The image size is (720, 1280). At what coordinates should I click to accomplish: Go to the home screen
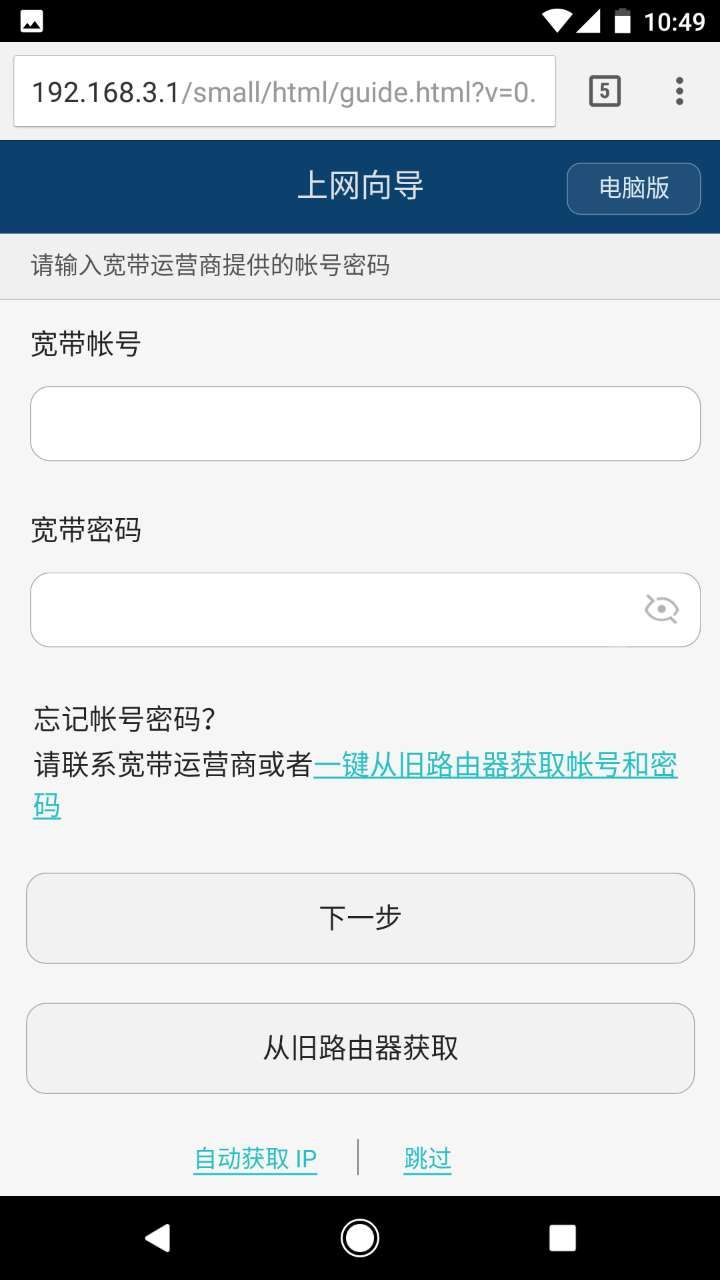[x=360, y=1238]
